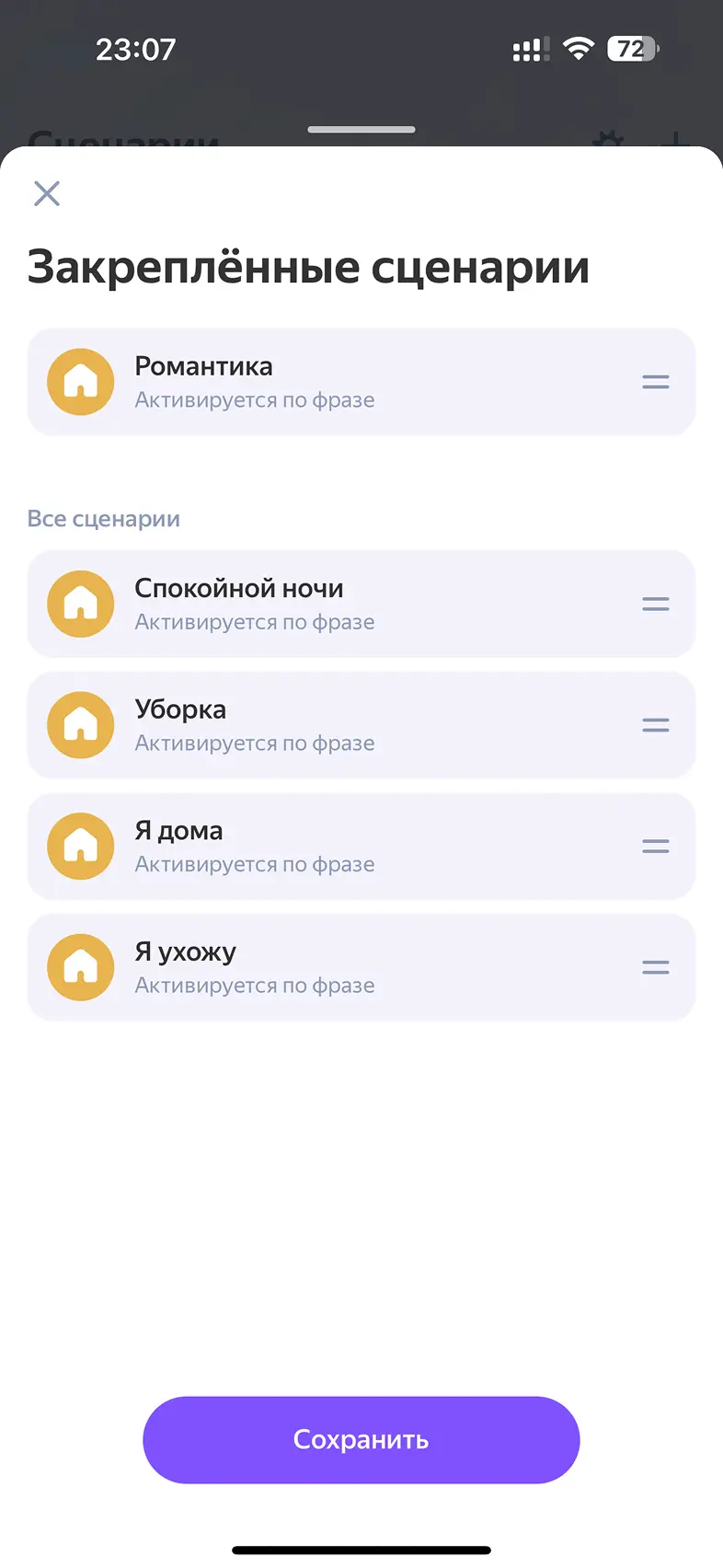Image resolution: width=723 pixels, height=1568 pixels.
Task: Tap the reorder handle next to Романтика
Action: pos(655,382)
